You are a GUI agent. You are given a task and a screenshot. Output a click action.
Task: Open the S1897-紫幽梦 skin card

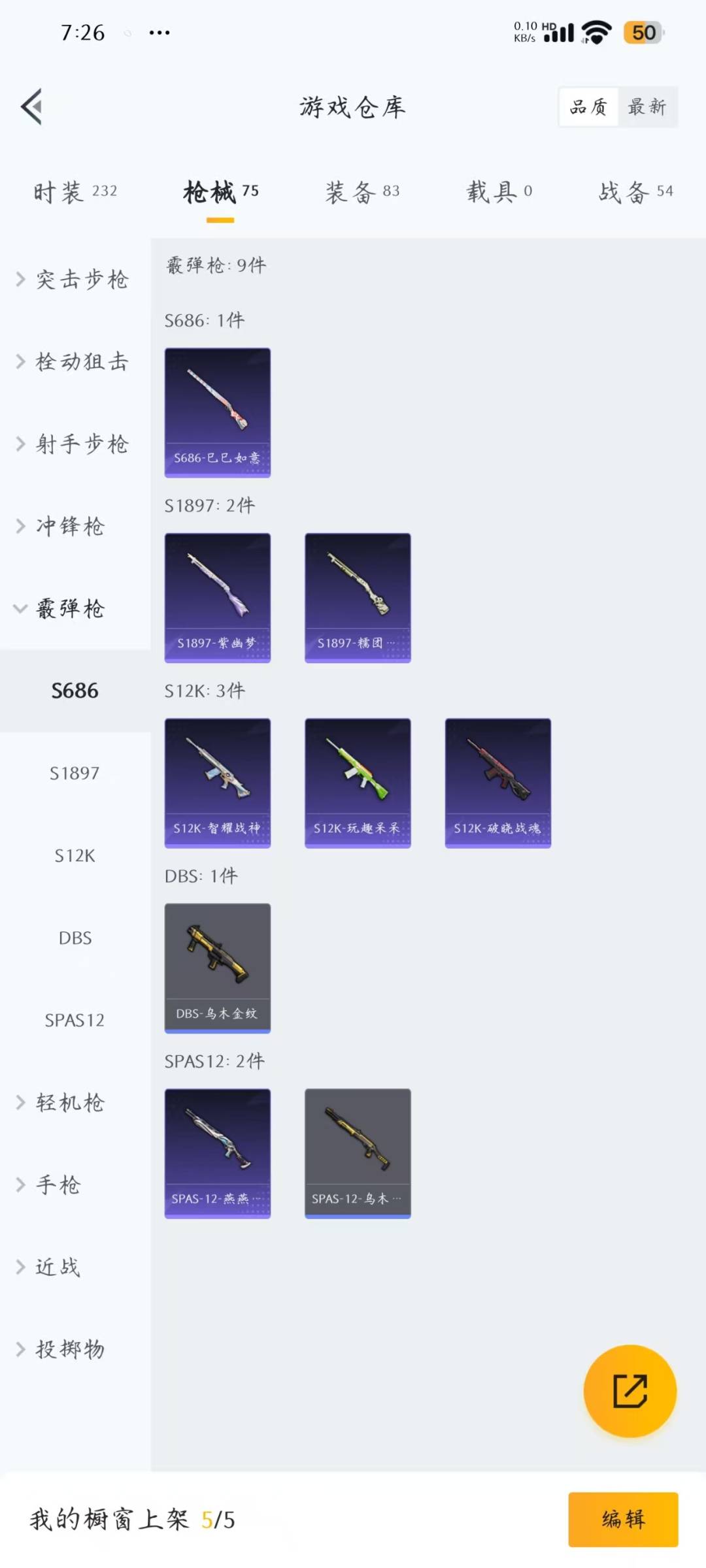(218, 597)
